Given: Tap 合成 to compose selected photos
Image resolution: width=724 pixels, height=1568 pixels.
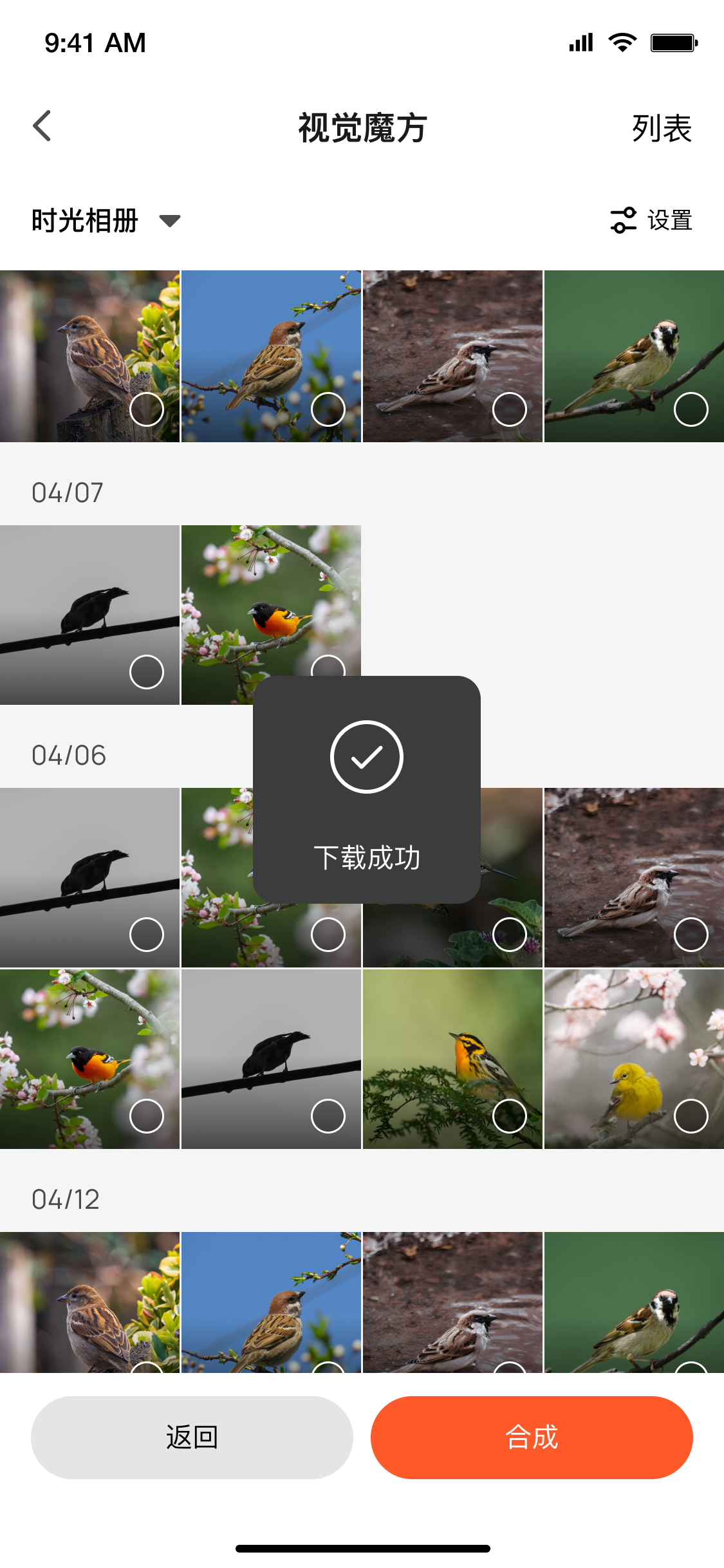Looking at the screenshot, I should tap(532, 1437).
